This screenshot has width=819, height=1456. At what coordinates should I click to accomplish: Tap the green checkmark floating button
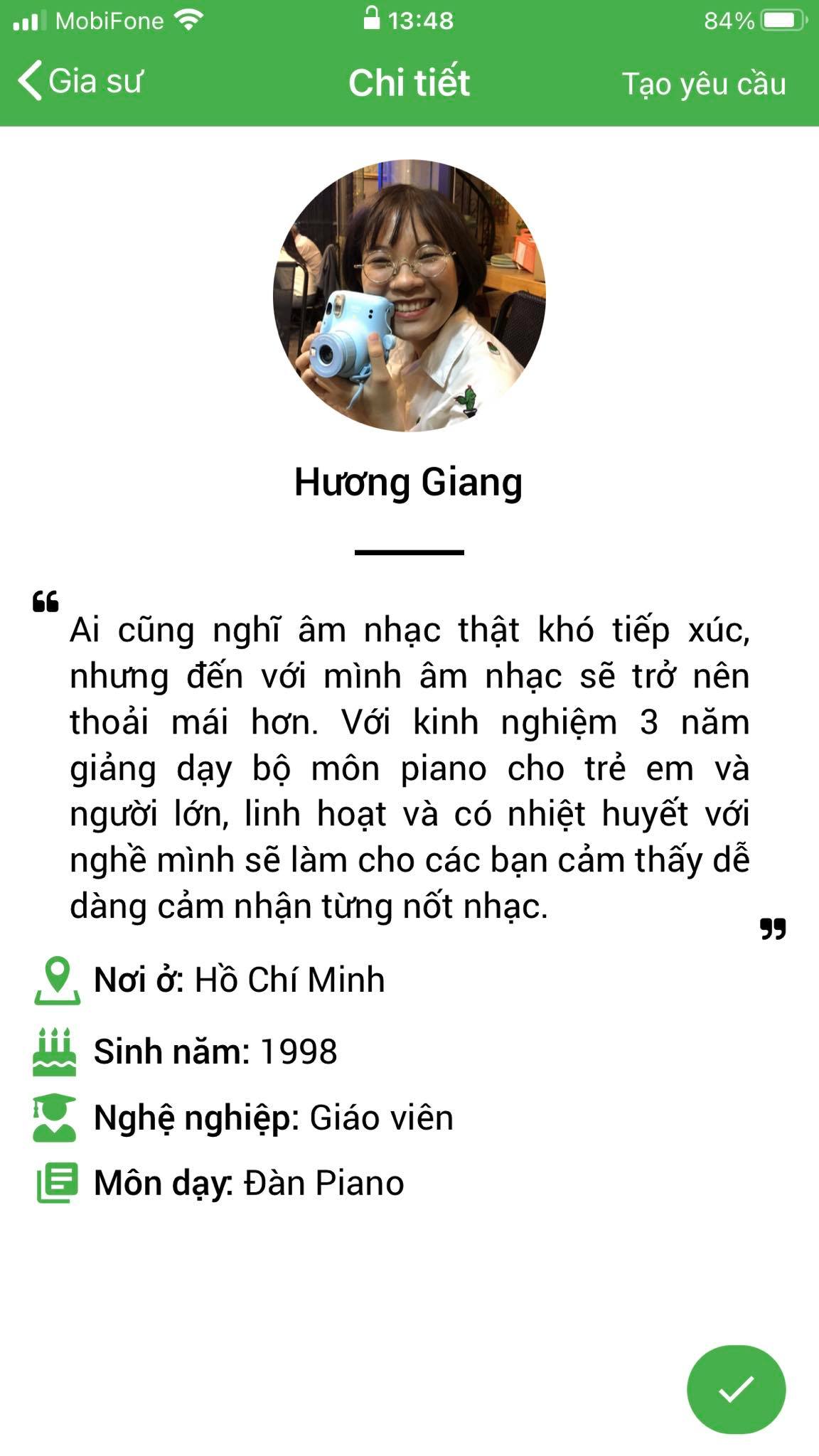coord(736,1388)
